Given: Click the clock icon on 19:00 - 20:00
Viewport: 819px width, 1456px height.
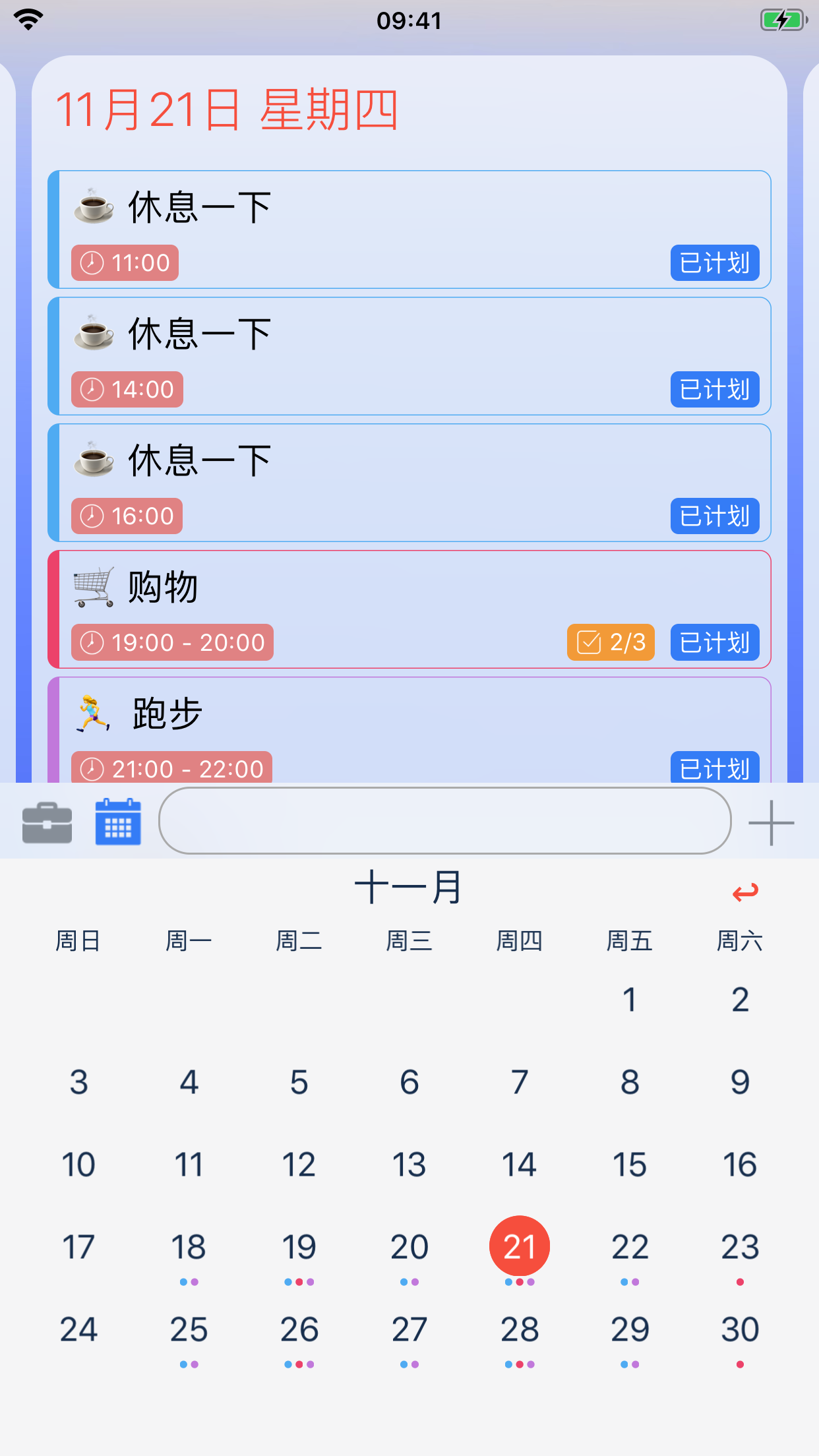Looking at the screenshot, I should click(x=92, y=642).
